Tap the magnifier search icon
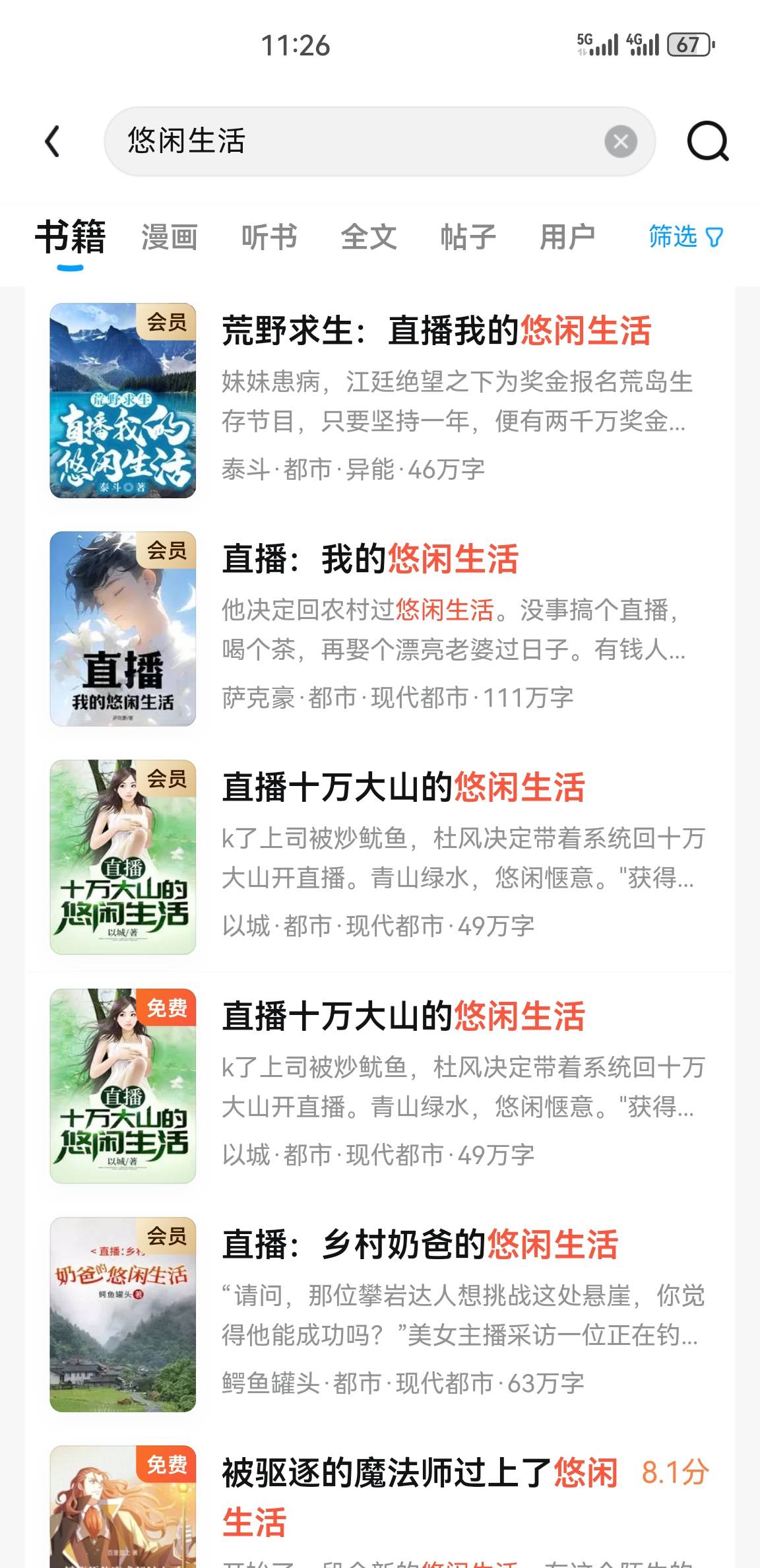This screenshot has height=1568, width=760. tap(707, 141)
